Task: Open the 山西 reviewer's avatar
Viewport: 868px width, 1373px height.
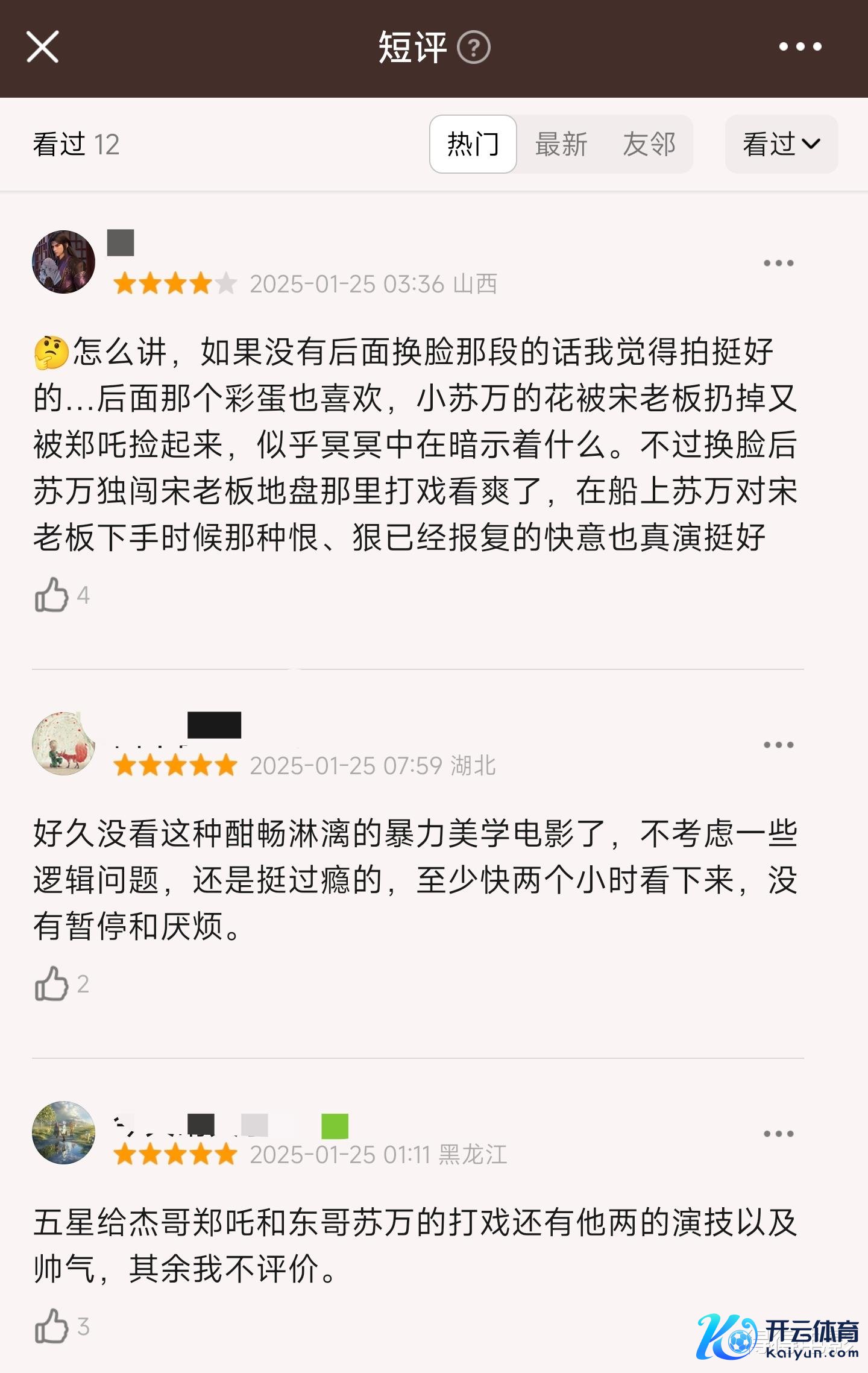Action: [64, 262]
